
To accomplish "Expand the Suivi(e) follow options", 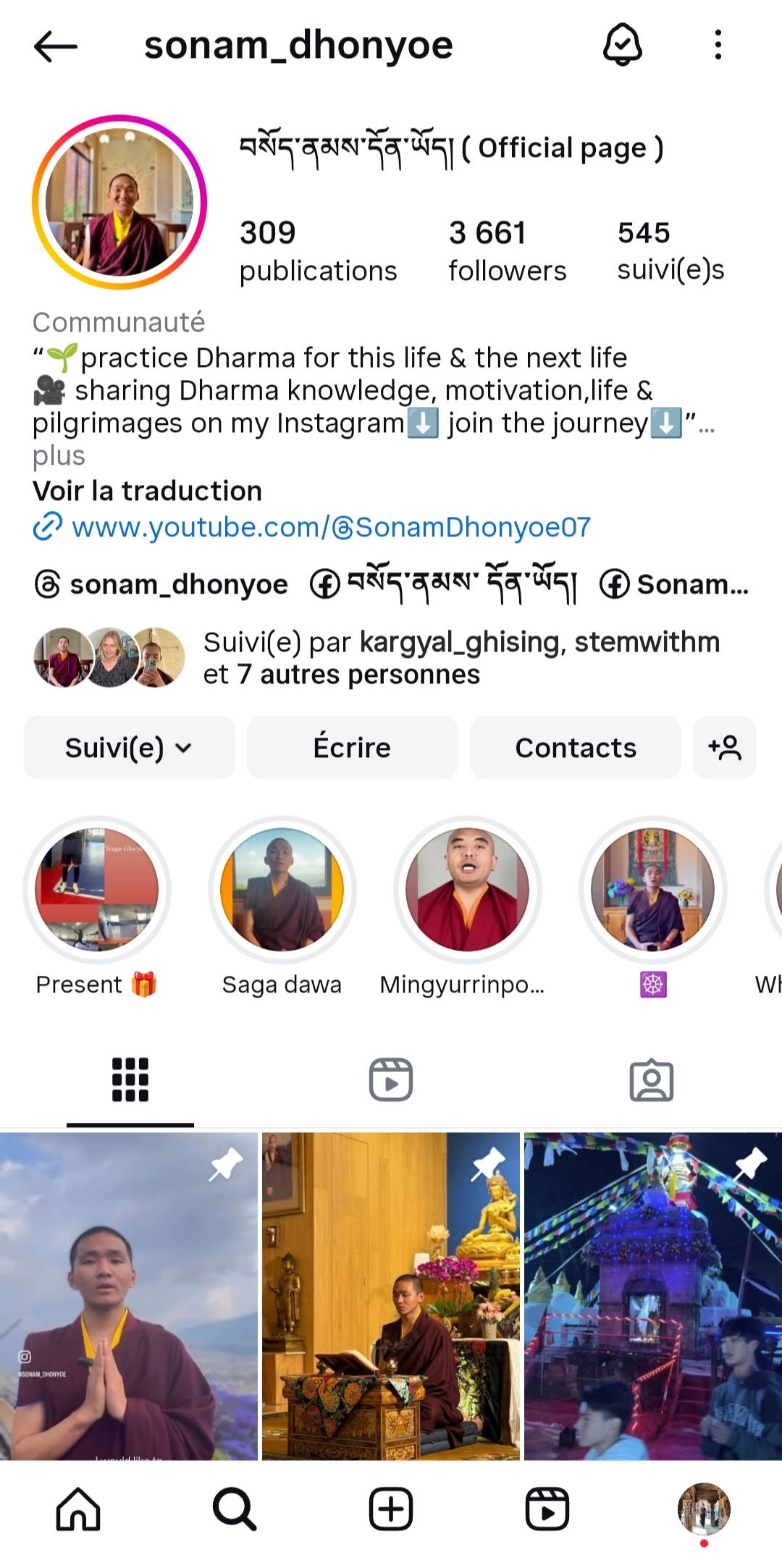I will click(x=129, y=747).
